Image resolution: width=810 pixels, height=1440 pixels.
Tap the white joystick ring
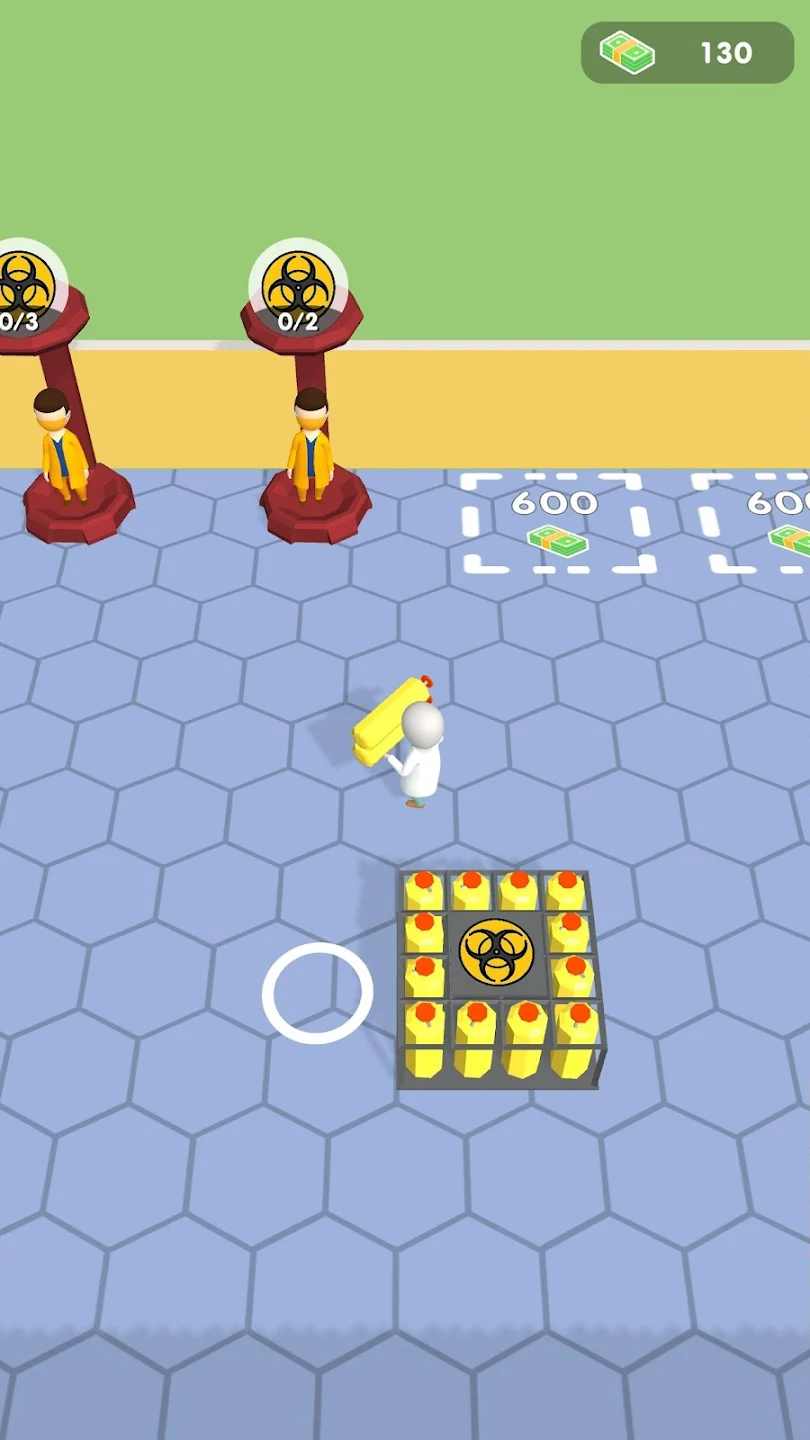(x=317, y=992)
